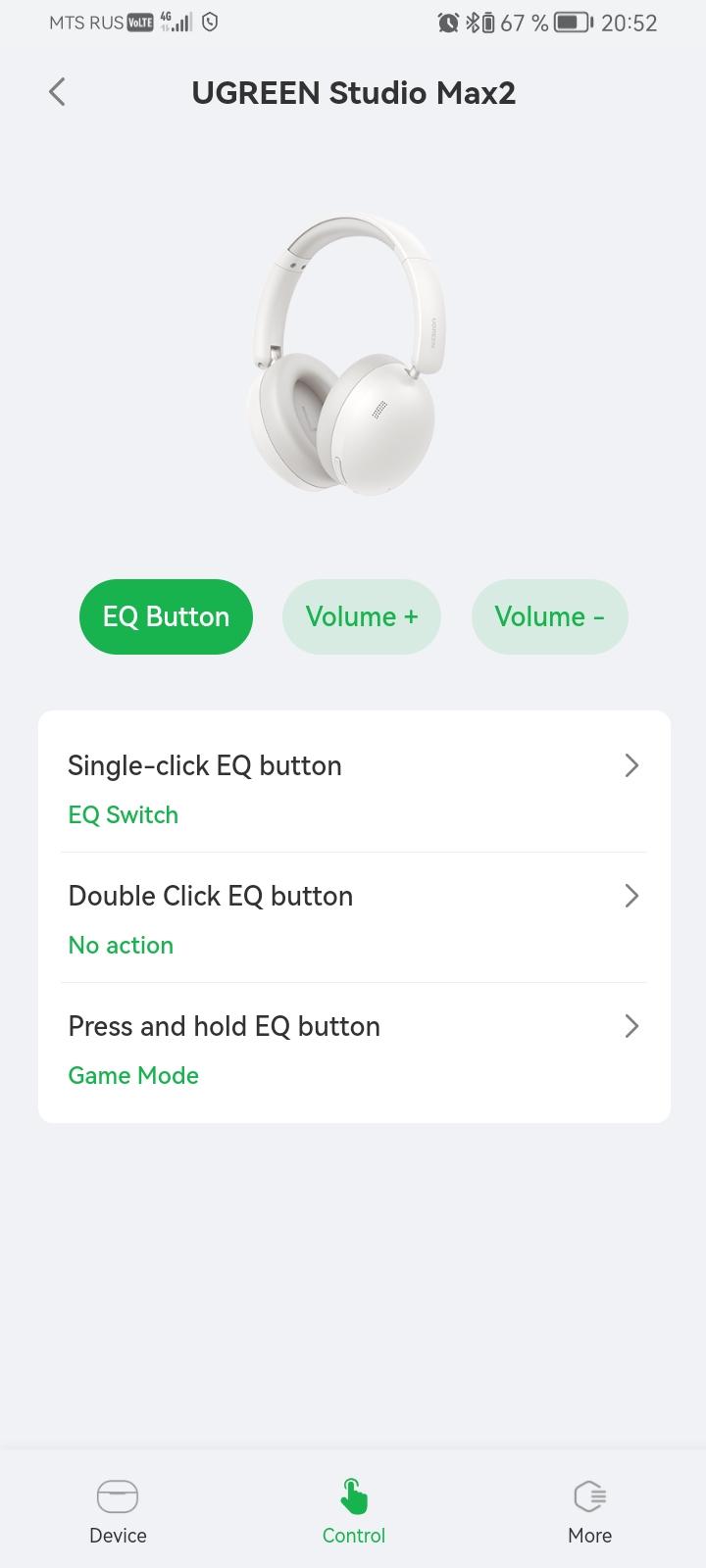Open Press and hold EQ button setting

(353, 1049)
